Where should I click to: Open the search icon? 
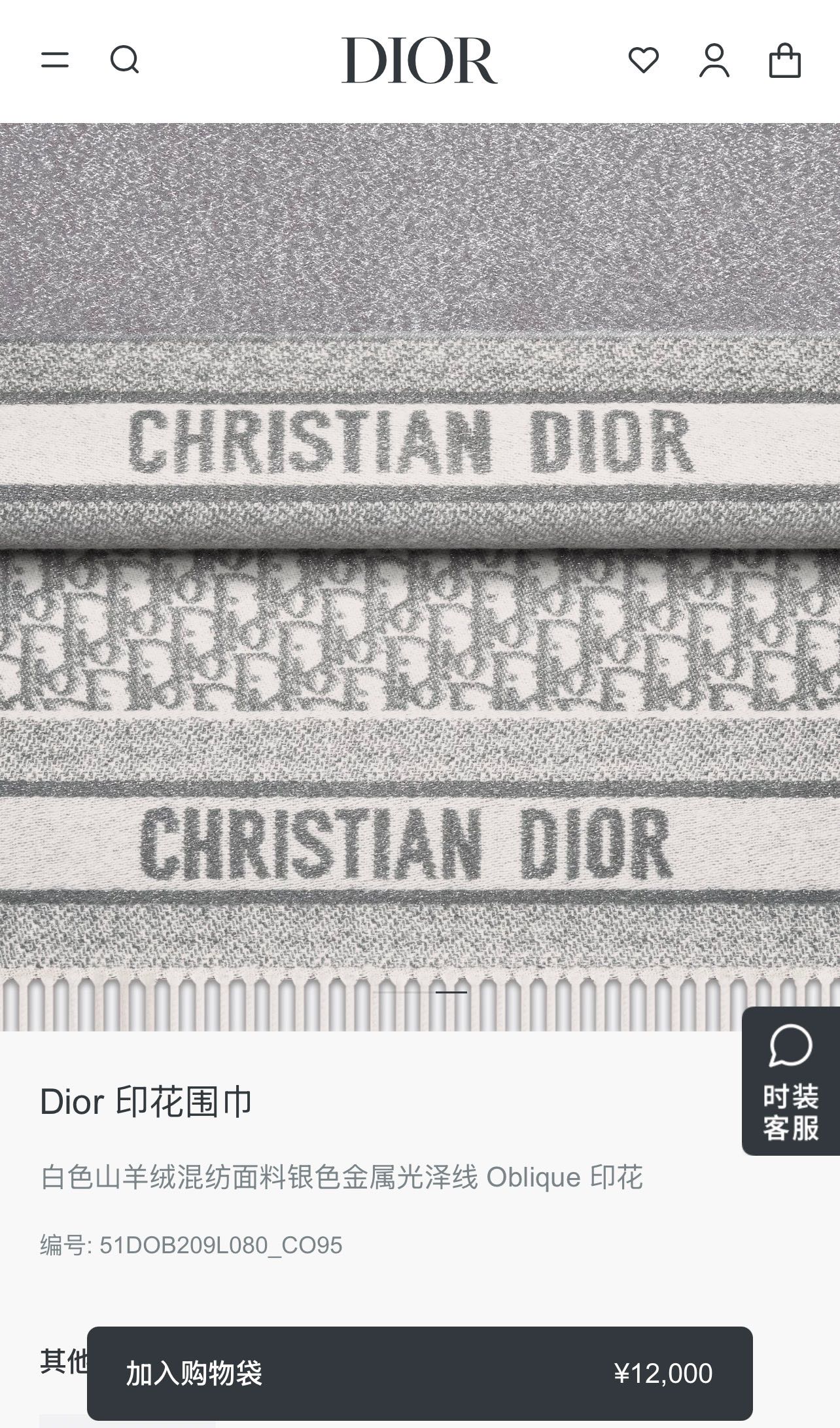pyautogui.click(x=124, y=60)
